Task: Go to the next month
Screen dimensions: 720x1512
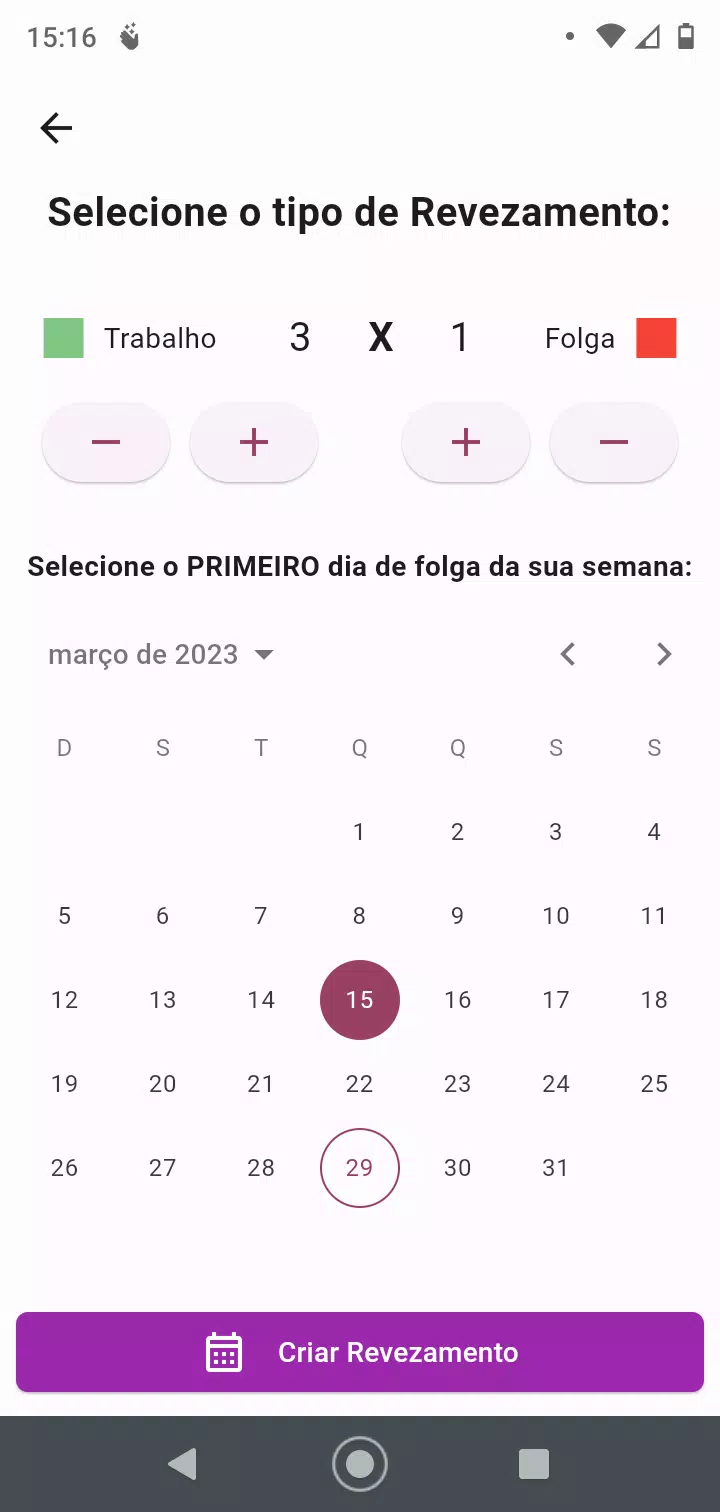Action: (664, 655)
